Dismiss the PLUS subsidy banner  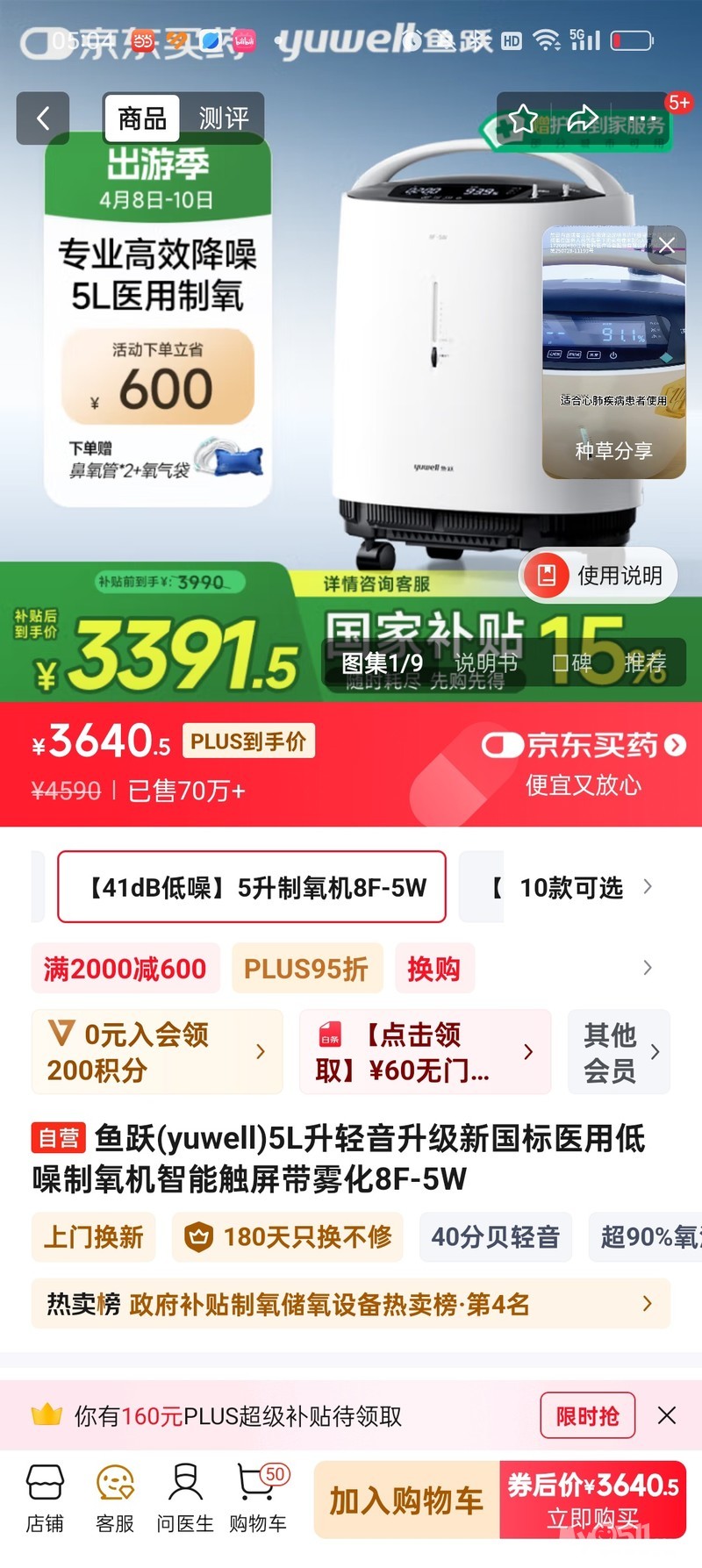tap(667, 1415)
